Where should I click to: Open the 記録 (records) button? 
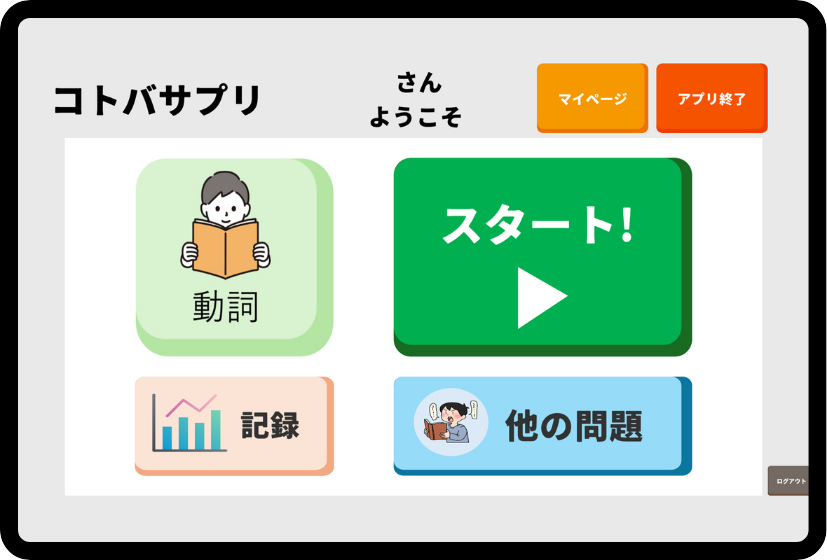[x=232, y=424]
